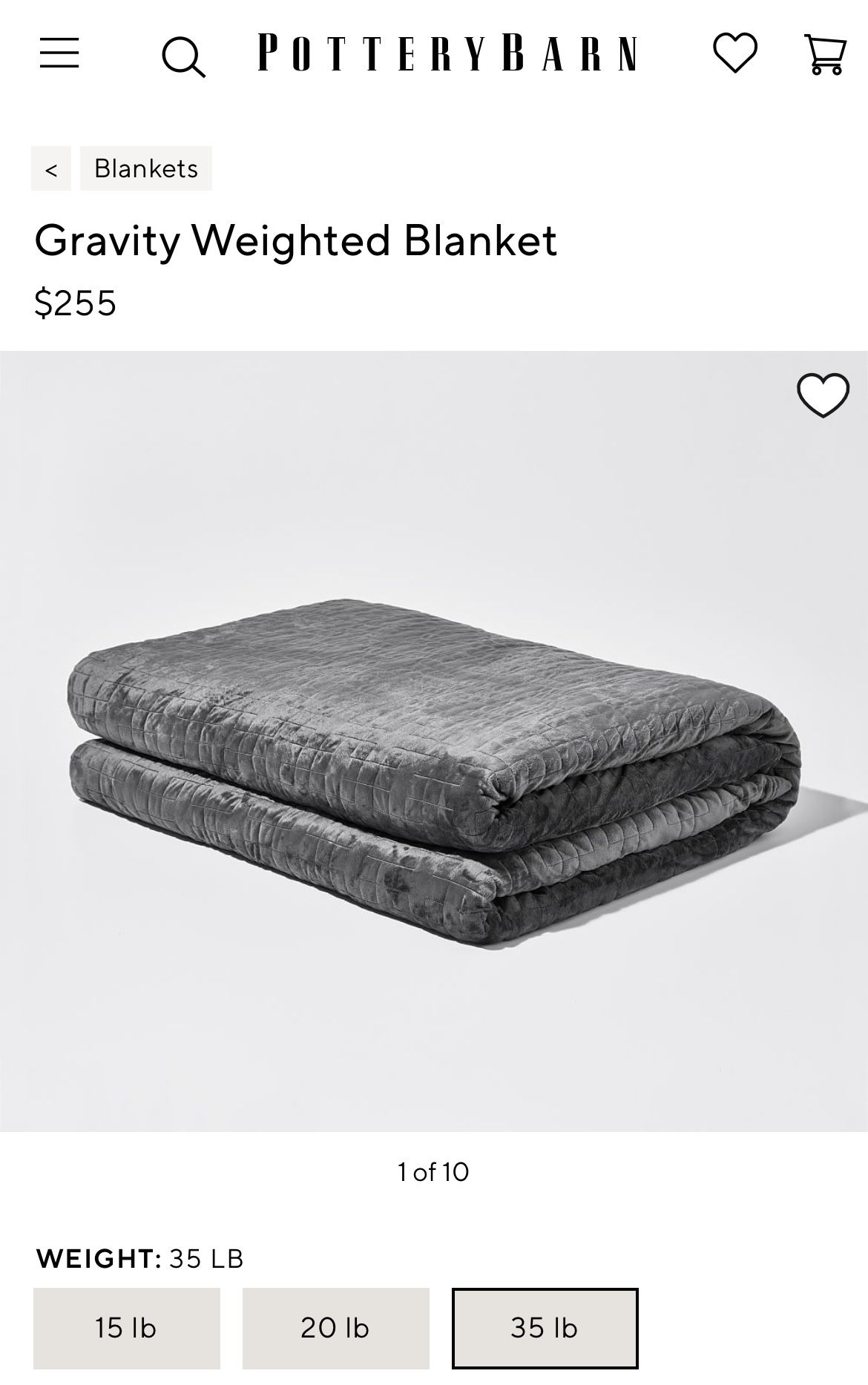This screenshot has width=868, height=1385.
Task: Pick the 35 lb weight option
Action: click(545, 1328)
